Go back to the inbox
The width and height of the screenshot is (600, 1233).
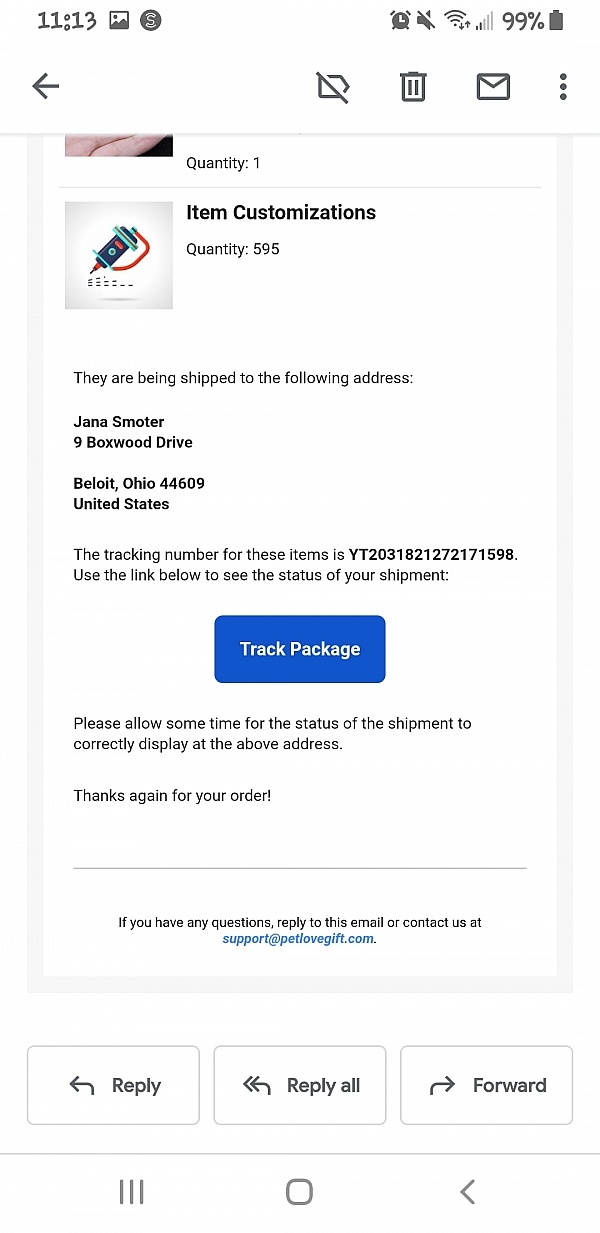(x=46, y=87)
